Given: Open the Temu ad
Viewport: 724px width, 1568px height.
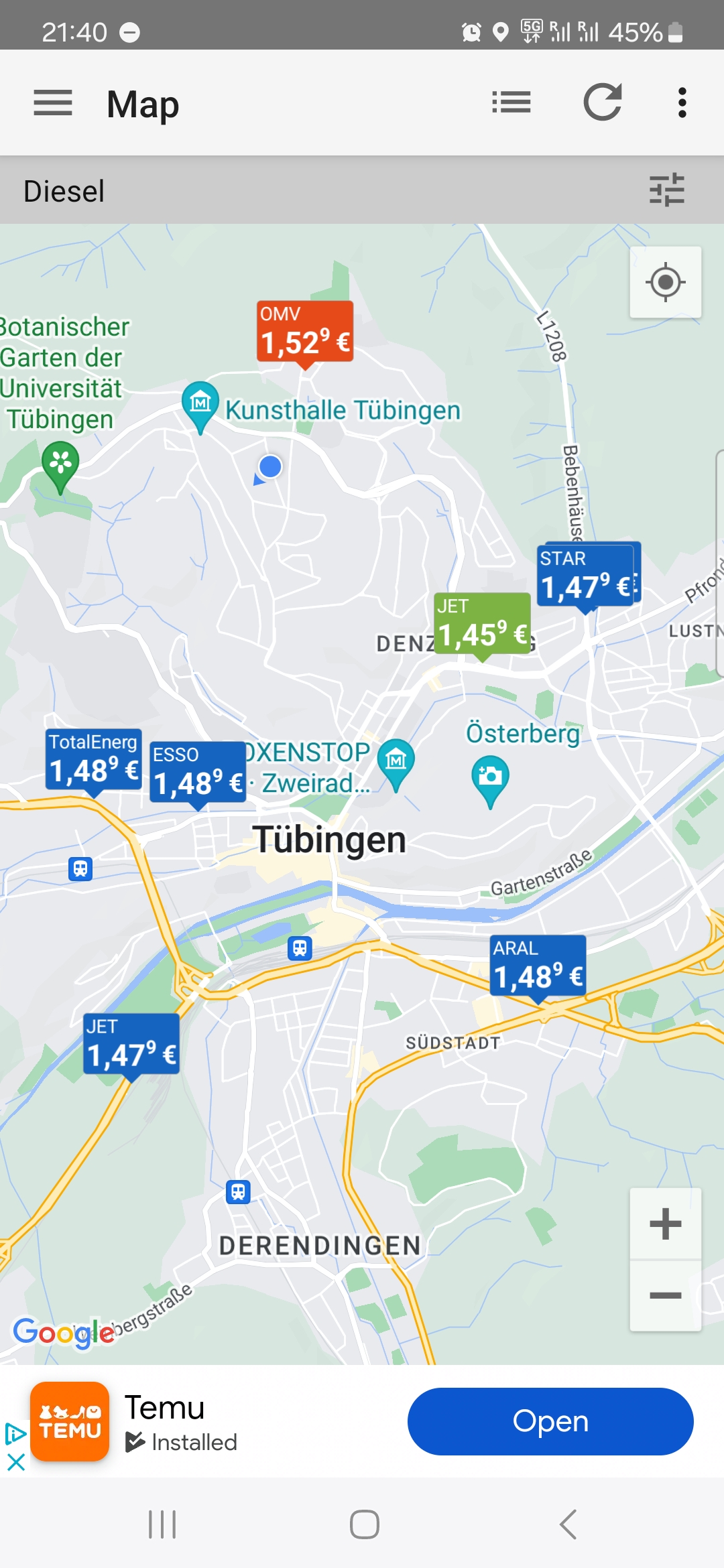Looking at the screenshot, I should (x=550, y=1421).
